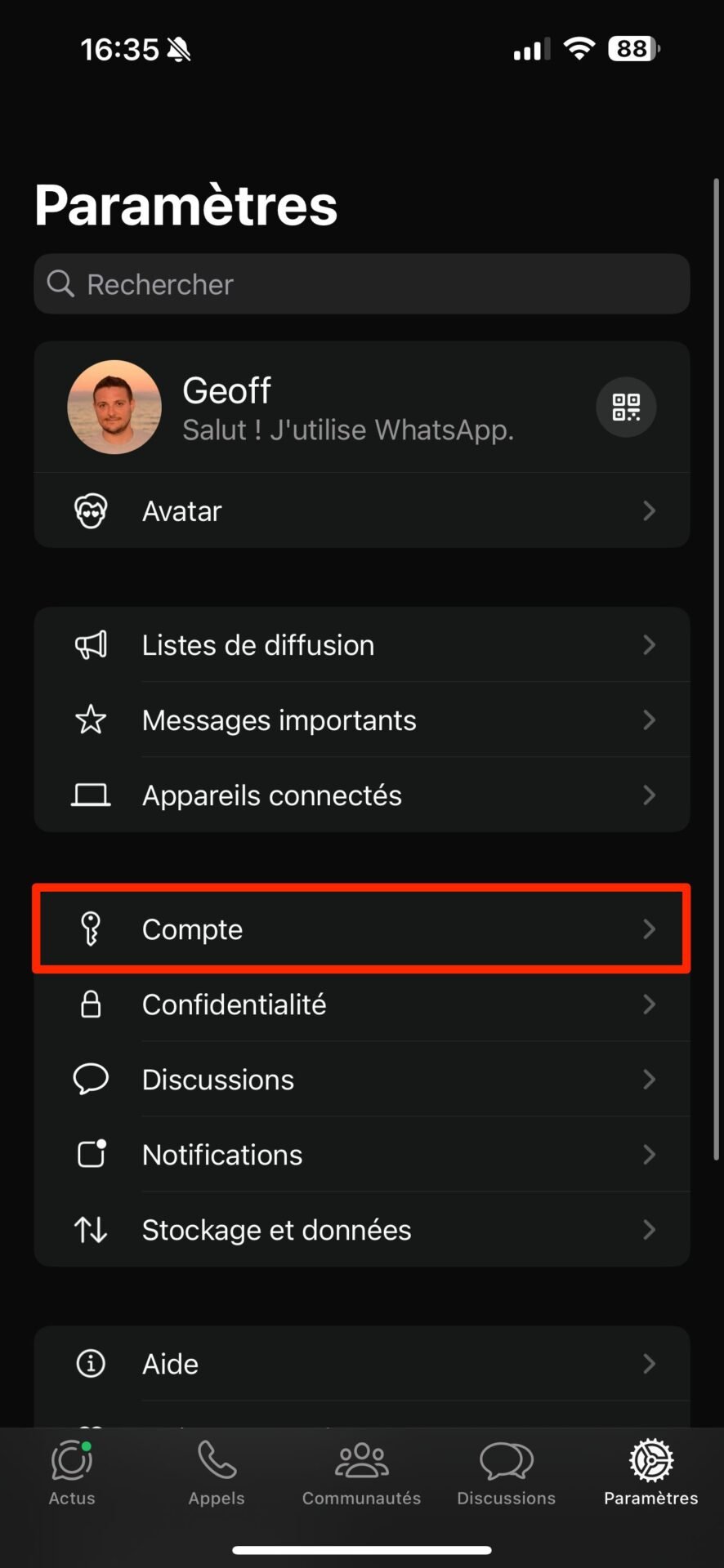
Task: Open Confidentialité settings
Action: click(x=362, y=1004)
